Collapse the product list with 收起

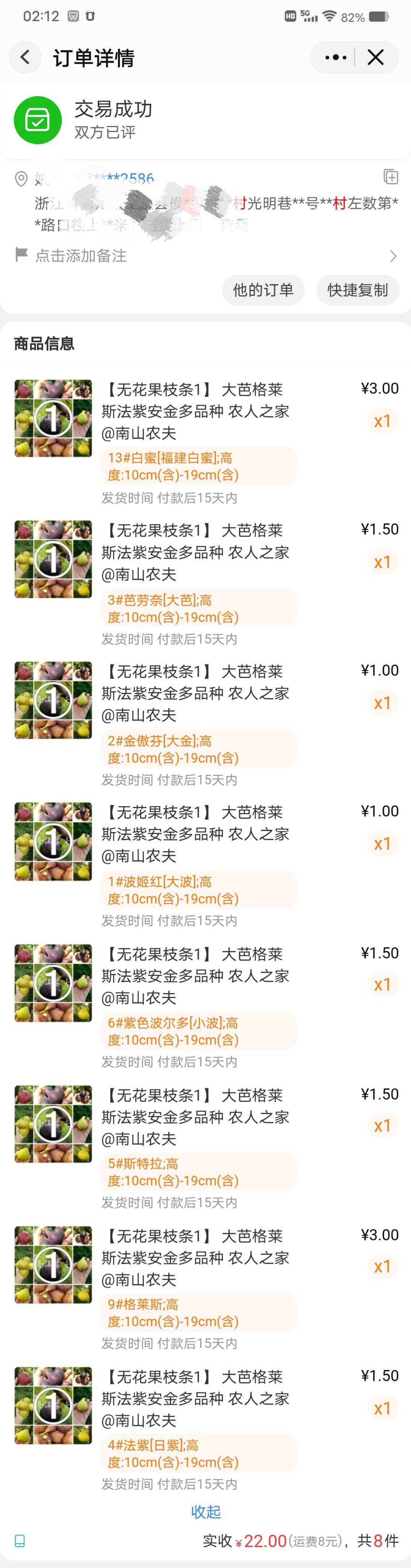click(x=206, y=1512)
